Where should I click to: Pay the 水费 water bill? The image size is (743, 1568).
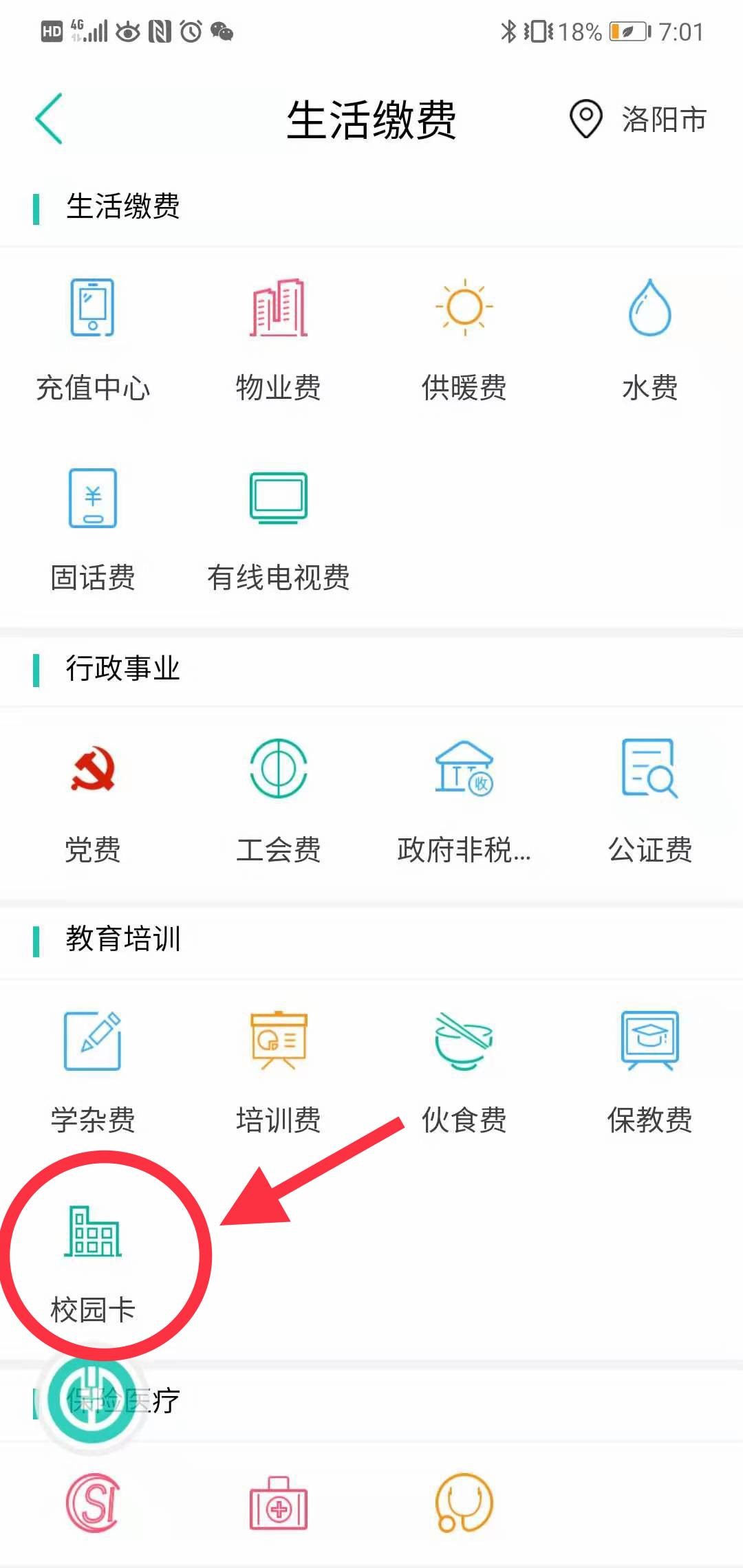[649, 338]
